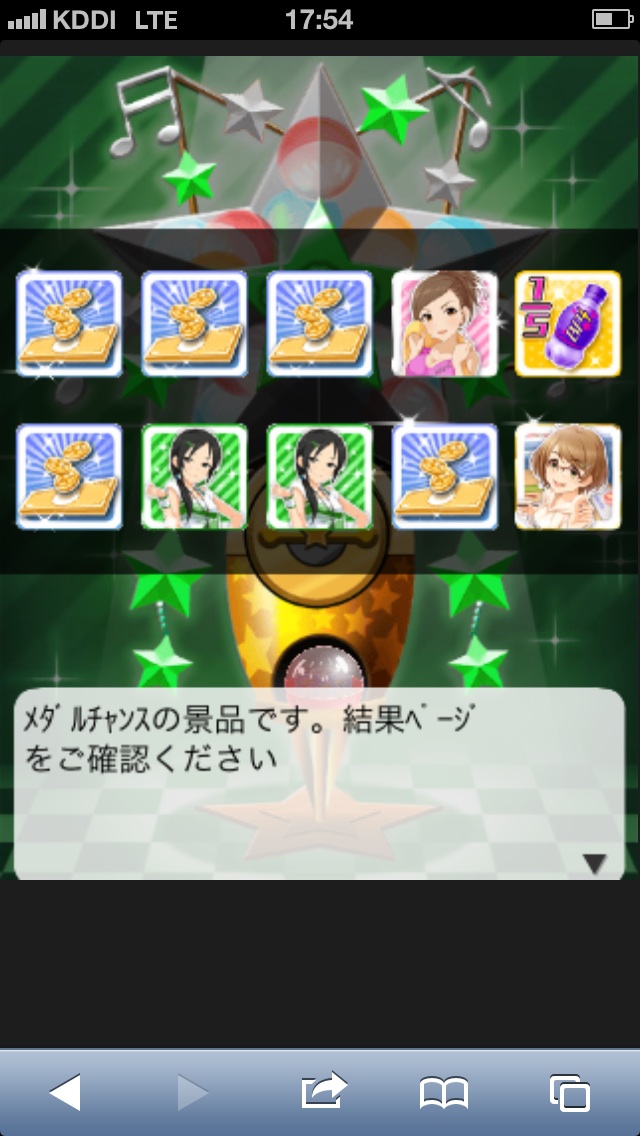Open the Safari bookmarks

point(444,1092)
